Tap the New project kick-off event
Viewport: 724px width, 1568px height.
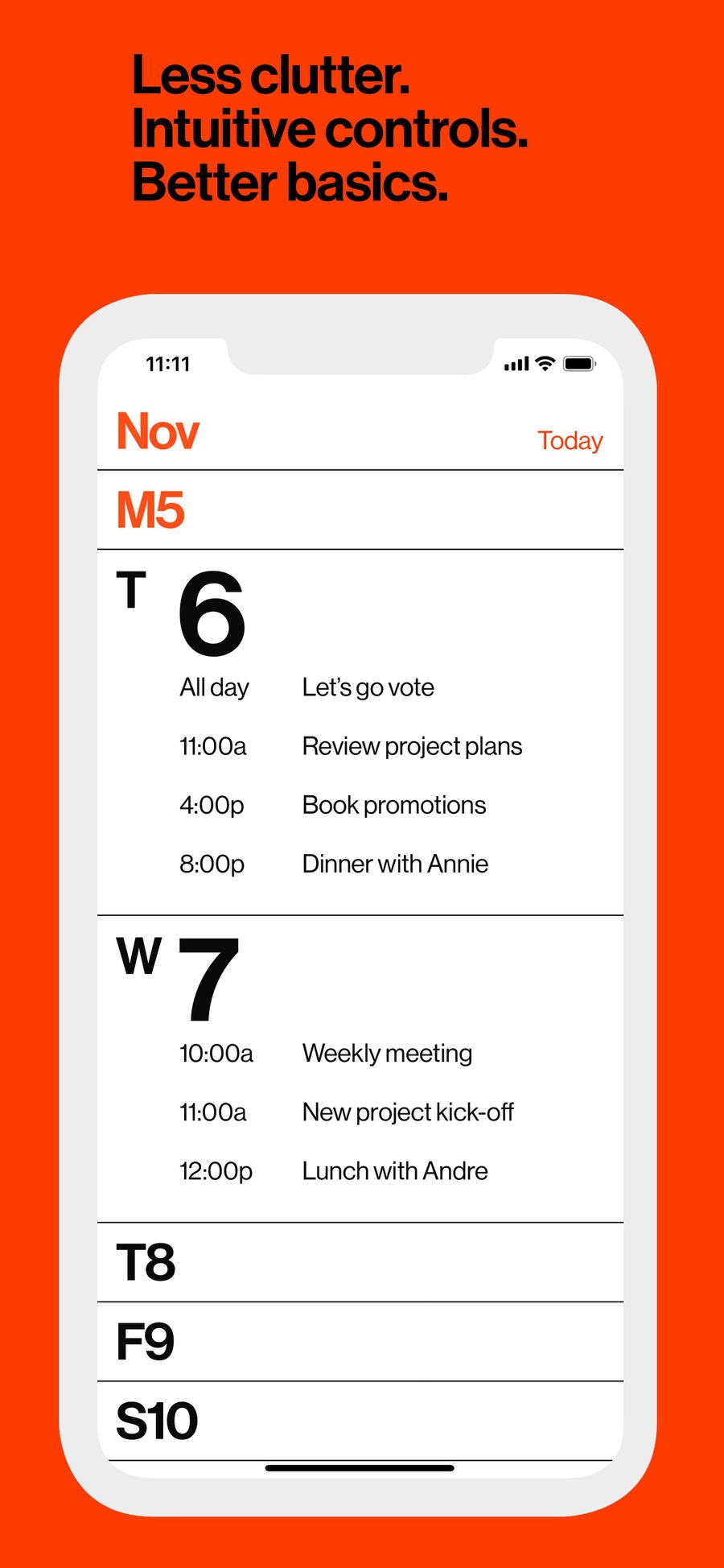pyautogui.click(x=409, y=1112)
